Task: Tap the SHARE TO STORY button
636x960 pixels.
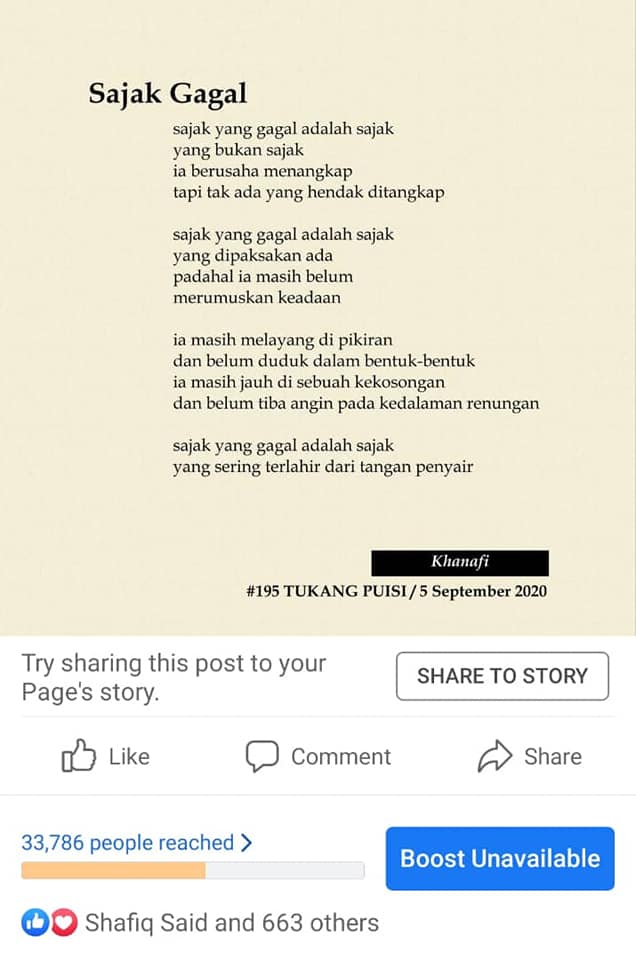Action: 502,676
